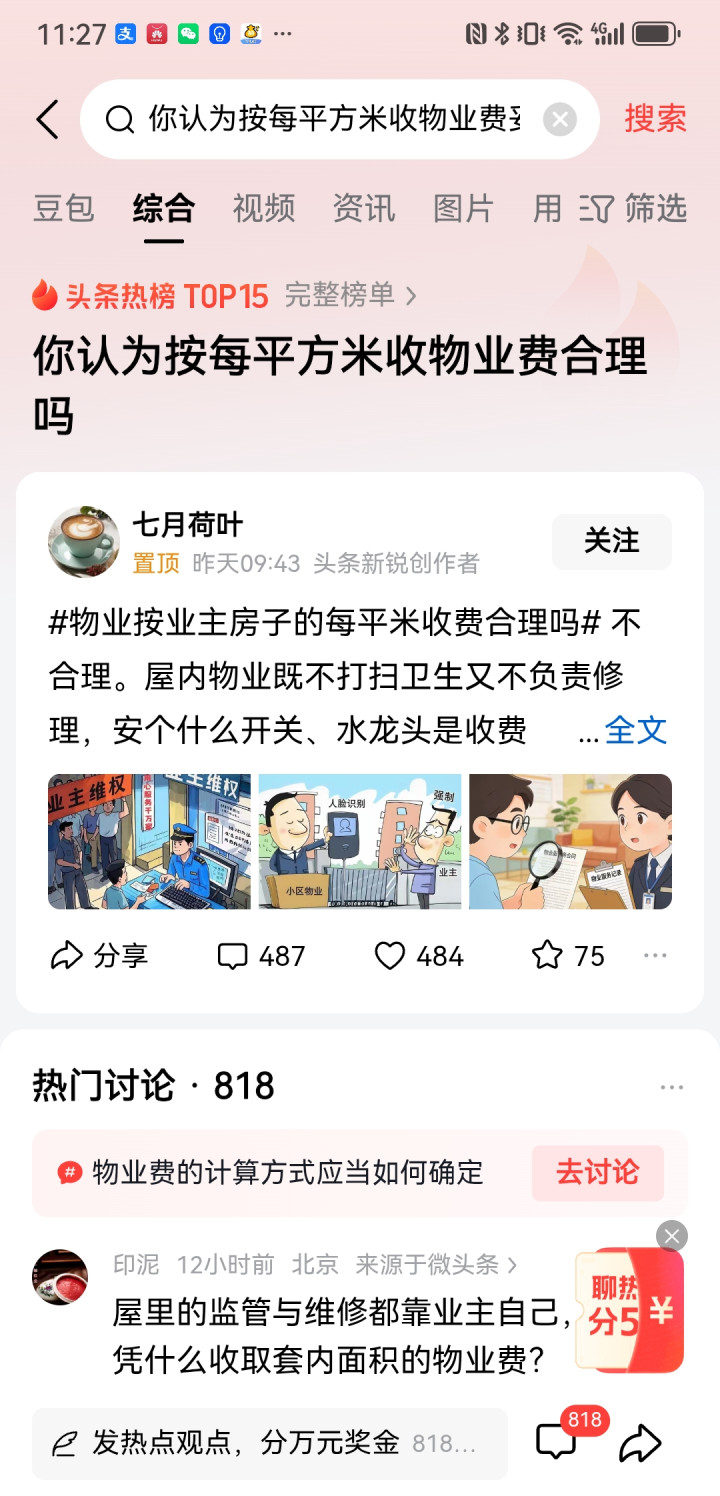This screenshot has height=1496, width=720.
Task: Follow 七月荷叶 with the 关注 button
Action: click(x=611, y=541)
